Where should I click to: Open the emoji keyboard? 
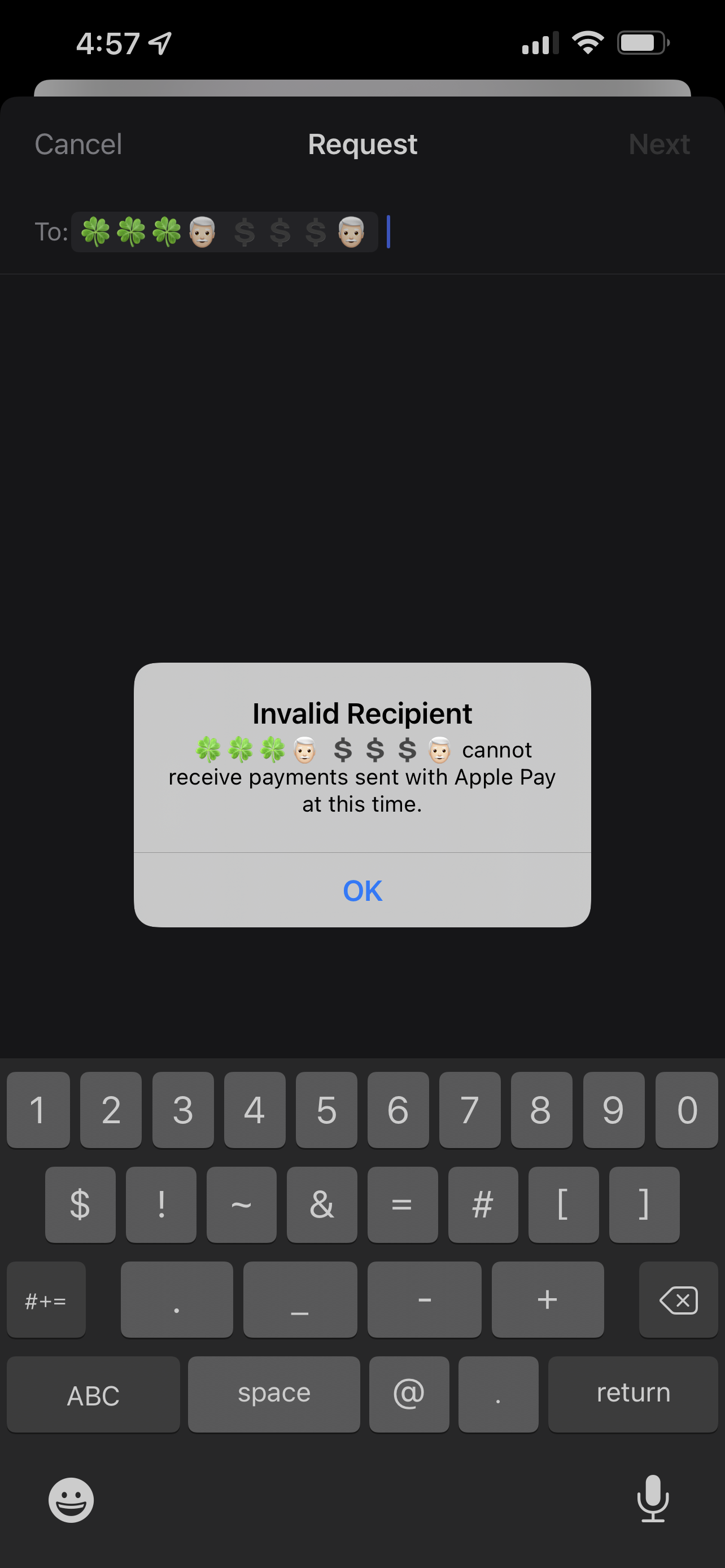(x=71, y=1500)
